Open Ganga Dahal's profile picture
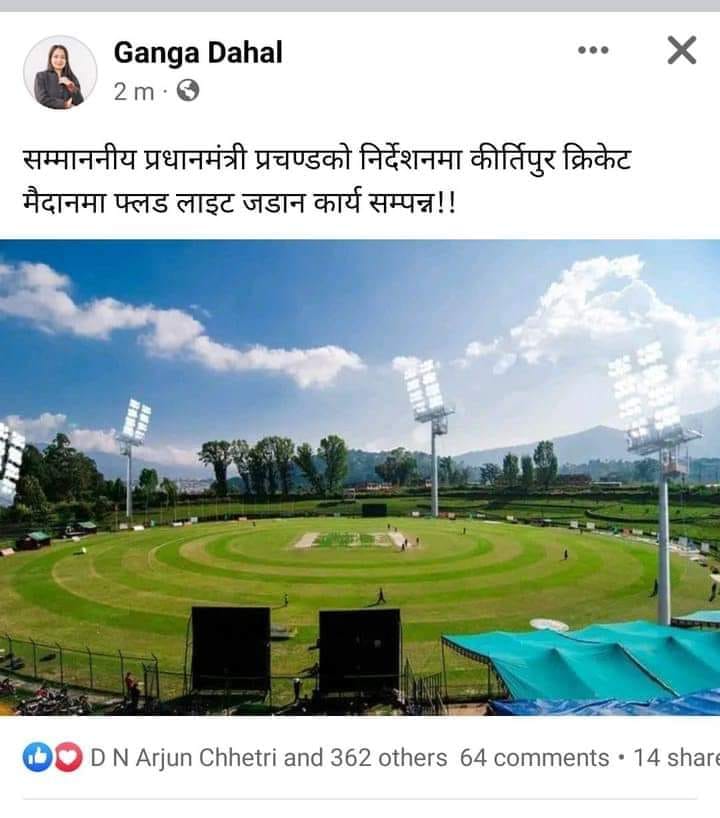The height and width of the screenshot is (818, 720). [60, 72]
